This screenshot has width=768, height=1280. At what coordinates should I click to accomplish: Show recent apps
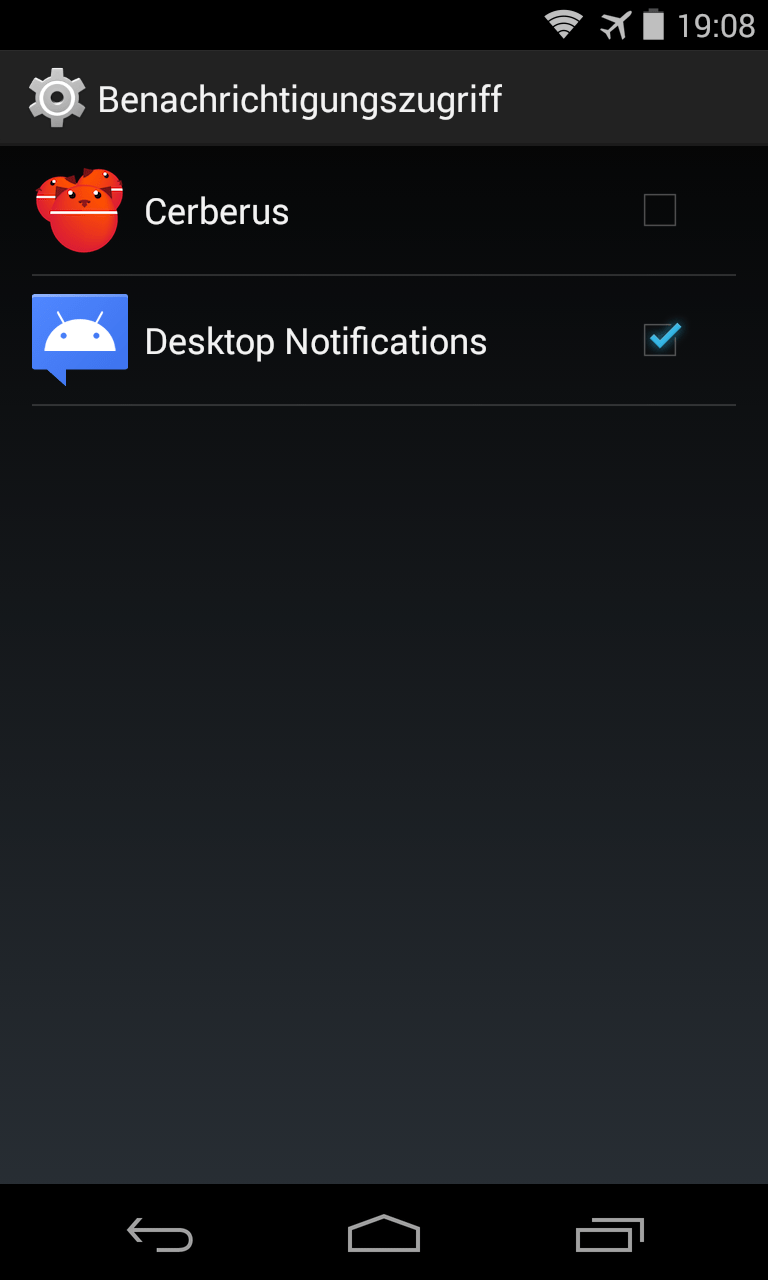coord(609,1233)
